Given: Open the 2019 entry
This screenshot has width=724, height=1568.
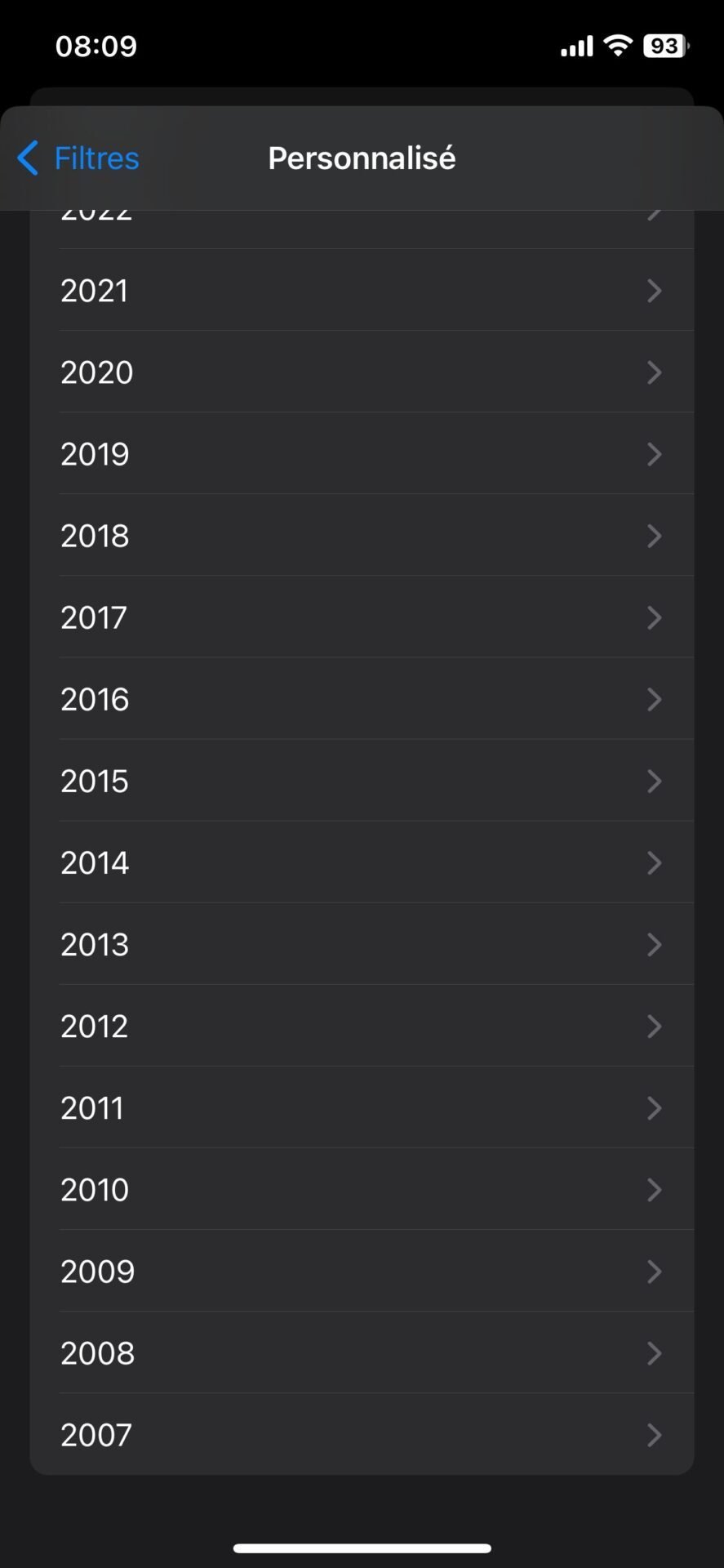Looking at the screenshot, I should (x=362, y=453).
